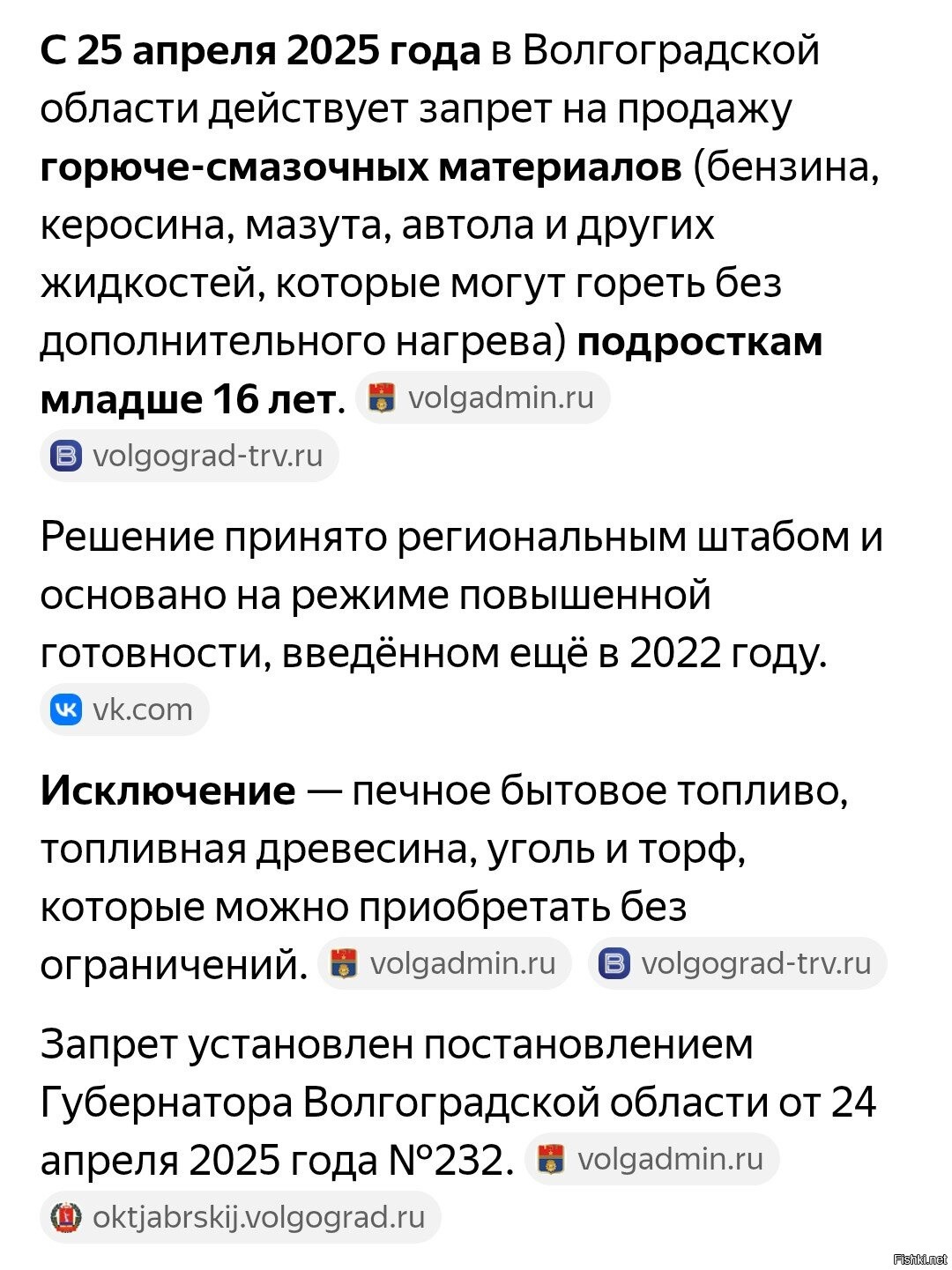952x1270 pixels.
Task: Open volgadmin.ru source after '№232'
Action: coord(652,1159)
